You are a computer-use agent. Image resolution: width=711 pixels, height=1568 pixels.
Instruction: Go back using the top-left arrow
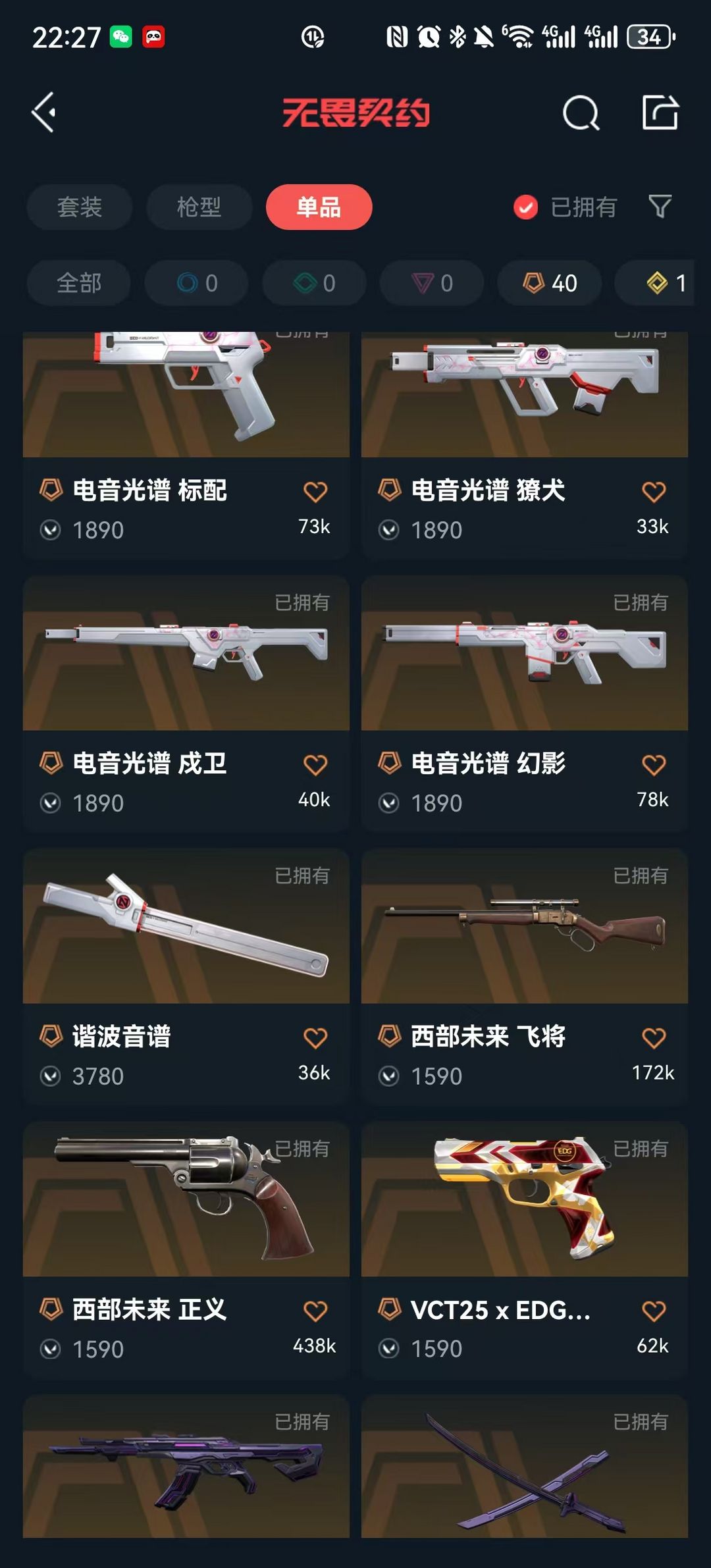tap(44, 113)
